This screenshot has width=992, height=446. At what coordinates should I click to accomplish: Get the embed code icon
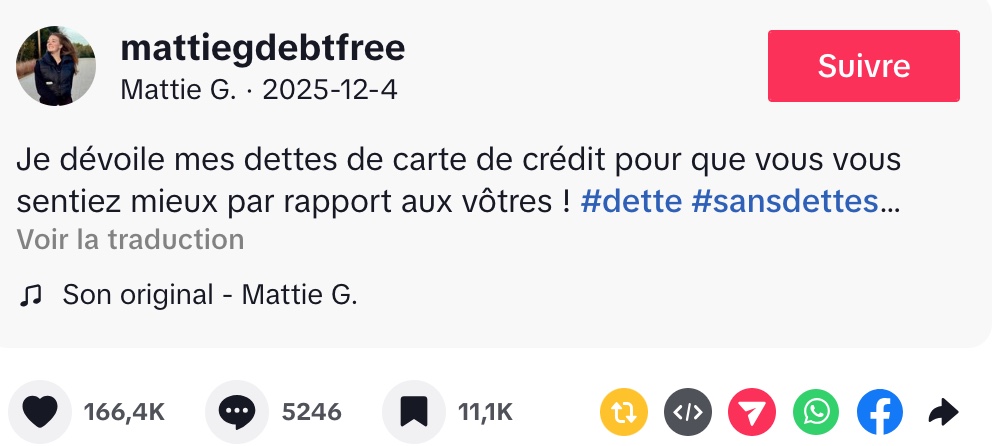point(688,411)
